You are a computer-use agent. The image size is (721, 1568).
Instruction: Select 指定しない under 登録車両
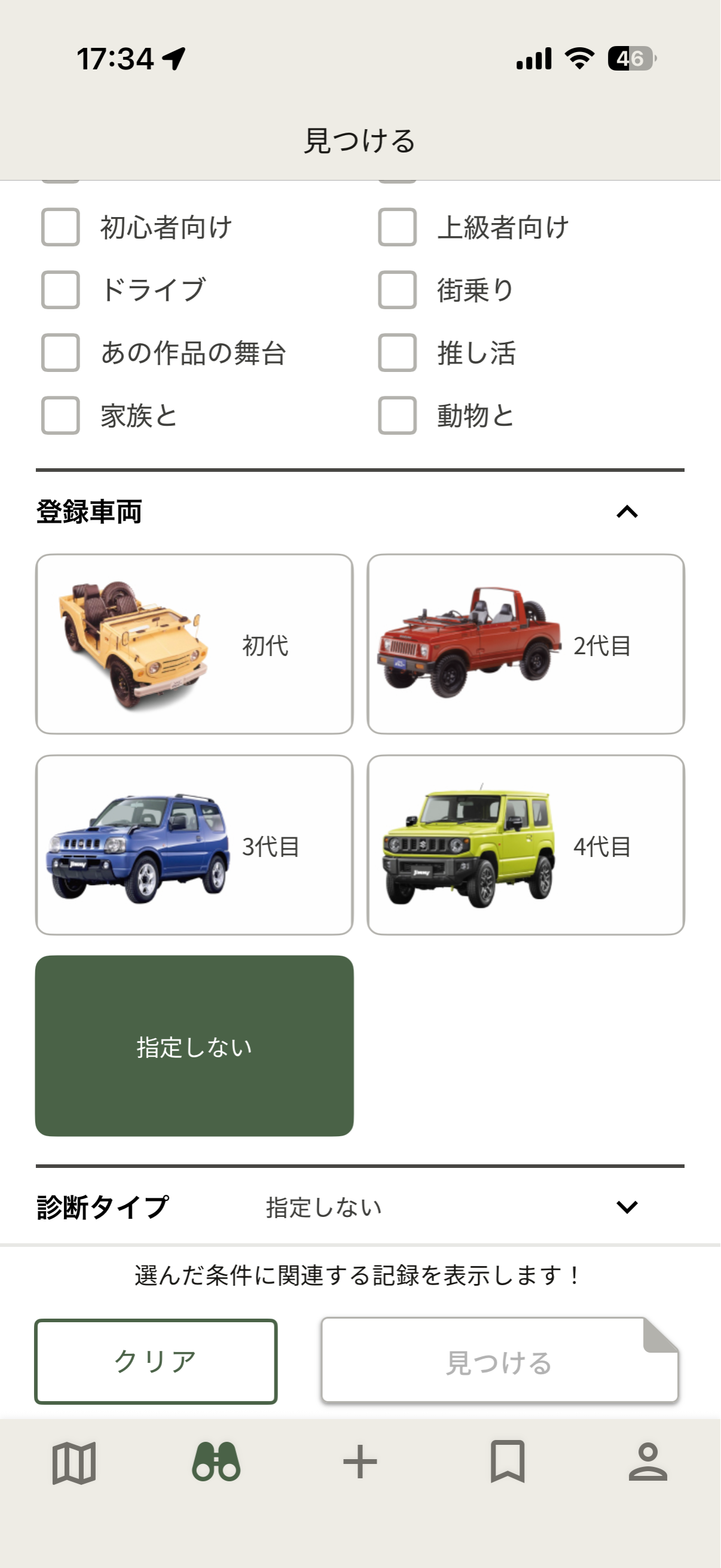coord(194,1046)
